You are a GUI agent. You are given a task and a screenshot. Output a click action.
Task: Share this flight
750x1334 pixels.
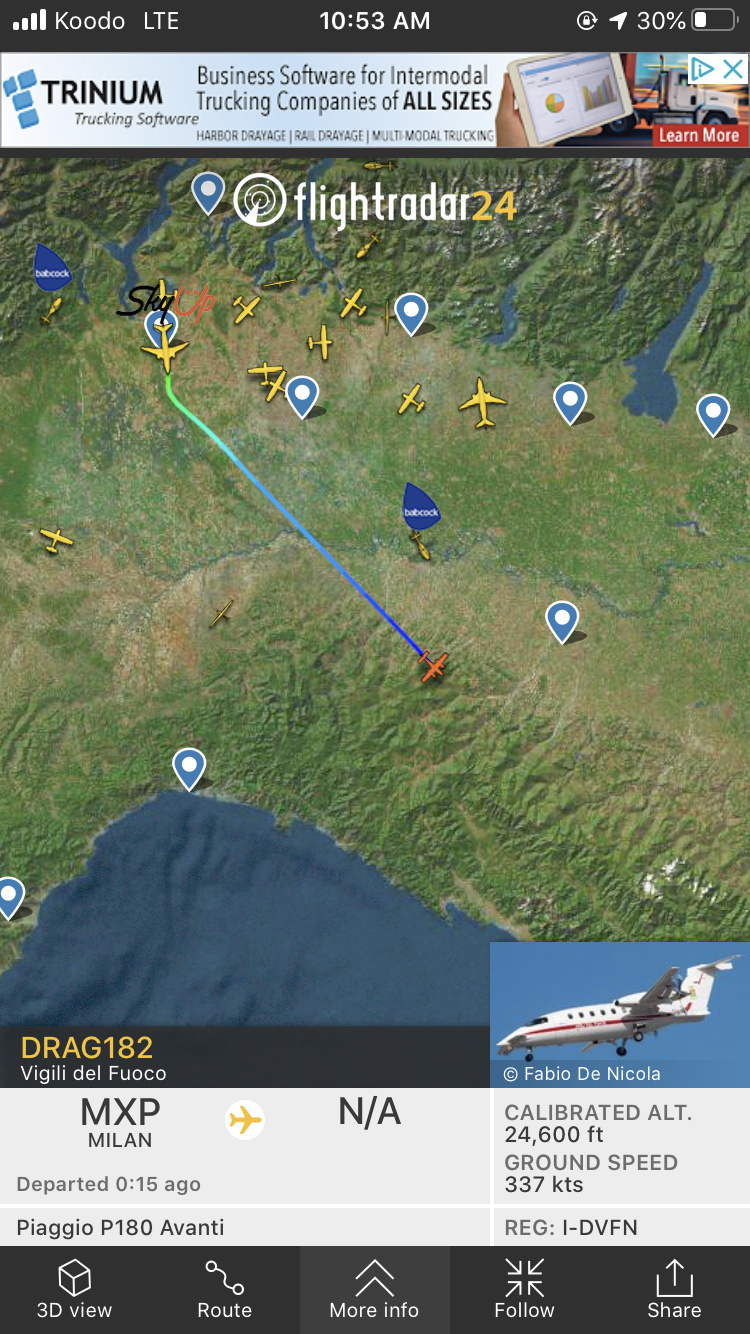click(674, 1289)
